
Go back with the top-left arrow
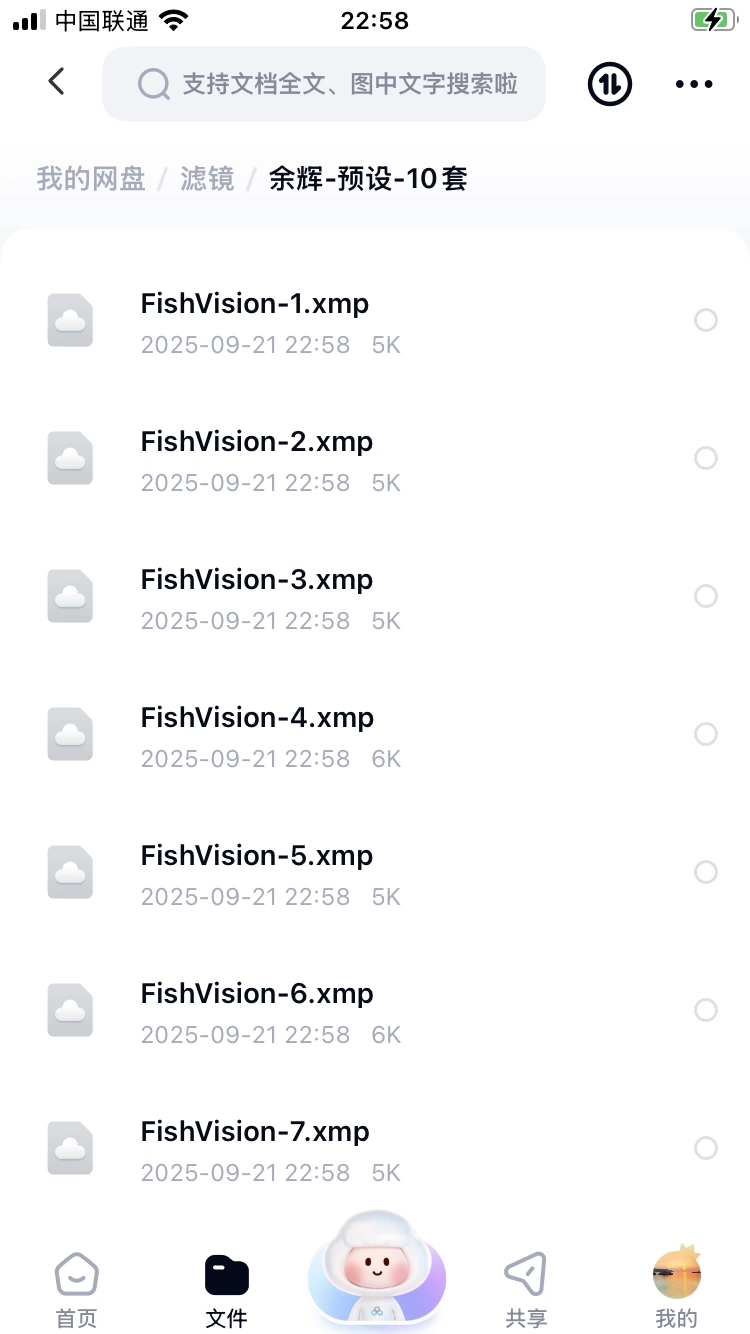tap(57, 82)
